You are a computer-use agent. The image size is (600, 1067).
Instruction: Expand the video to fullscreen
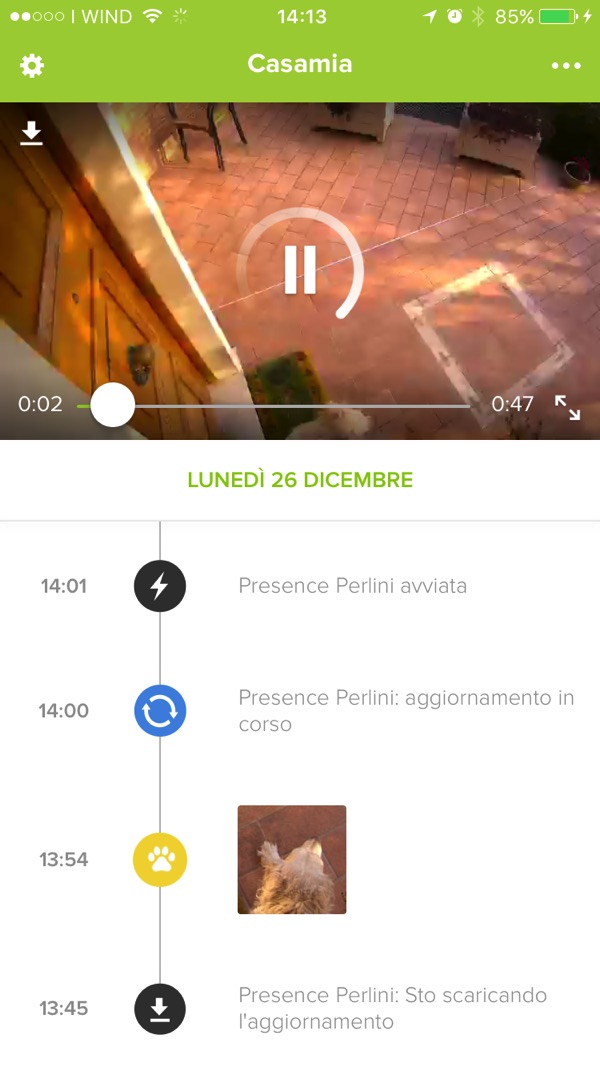coord(567,407)
